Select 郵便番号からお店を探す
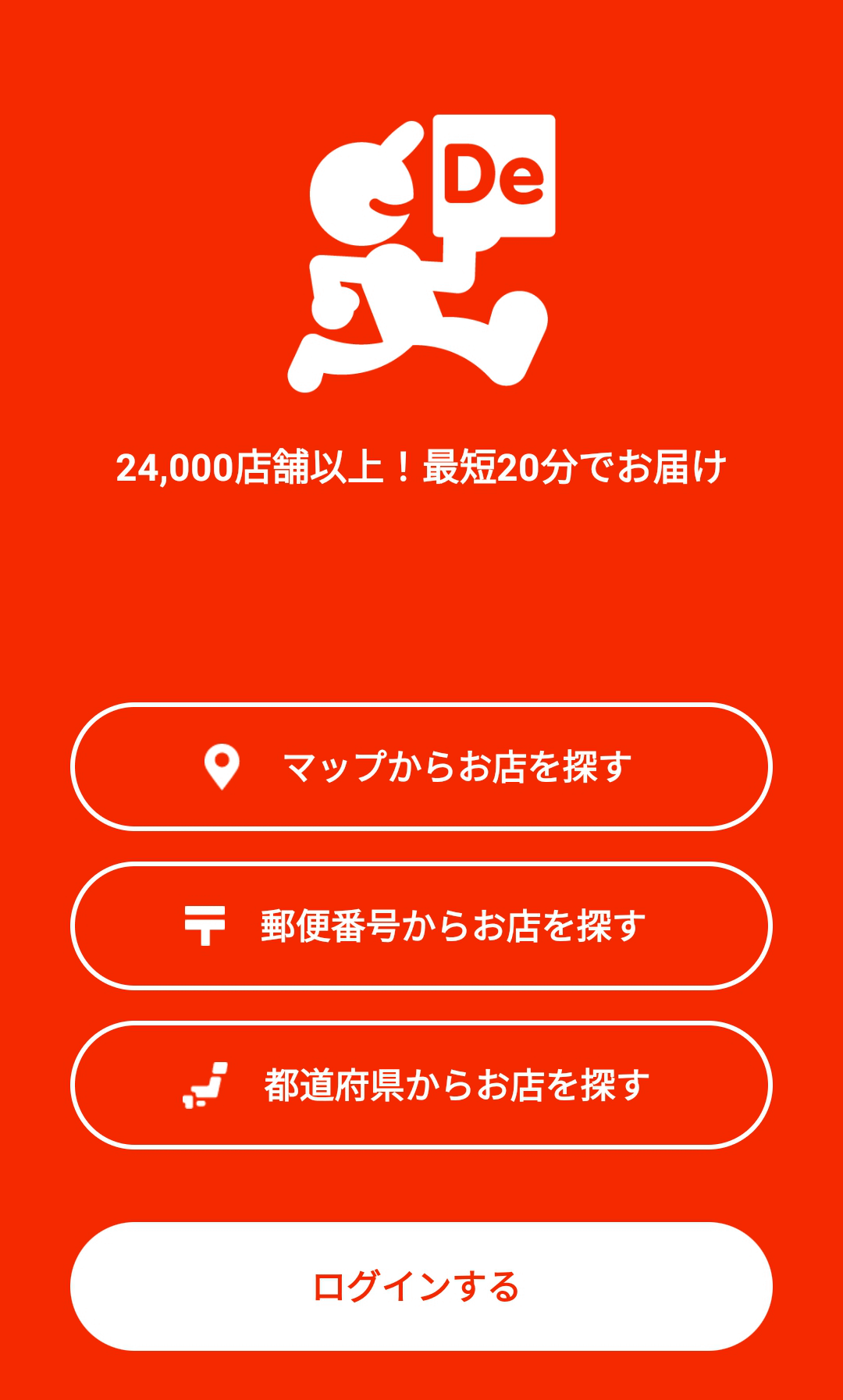 [x=421, y=926]
